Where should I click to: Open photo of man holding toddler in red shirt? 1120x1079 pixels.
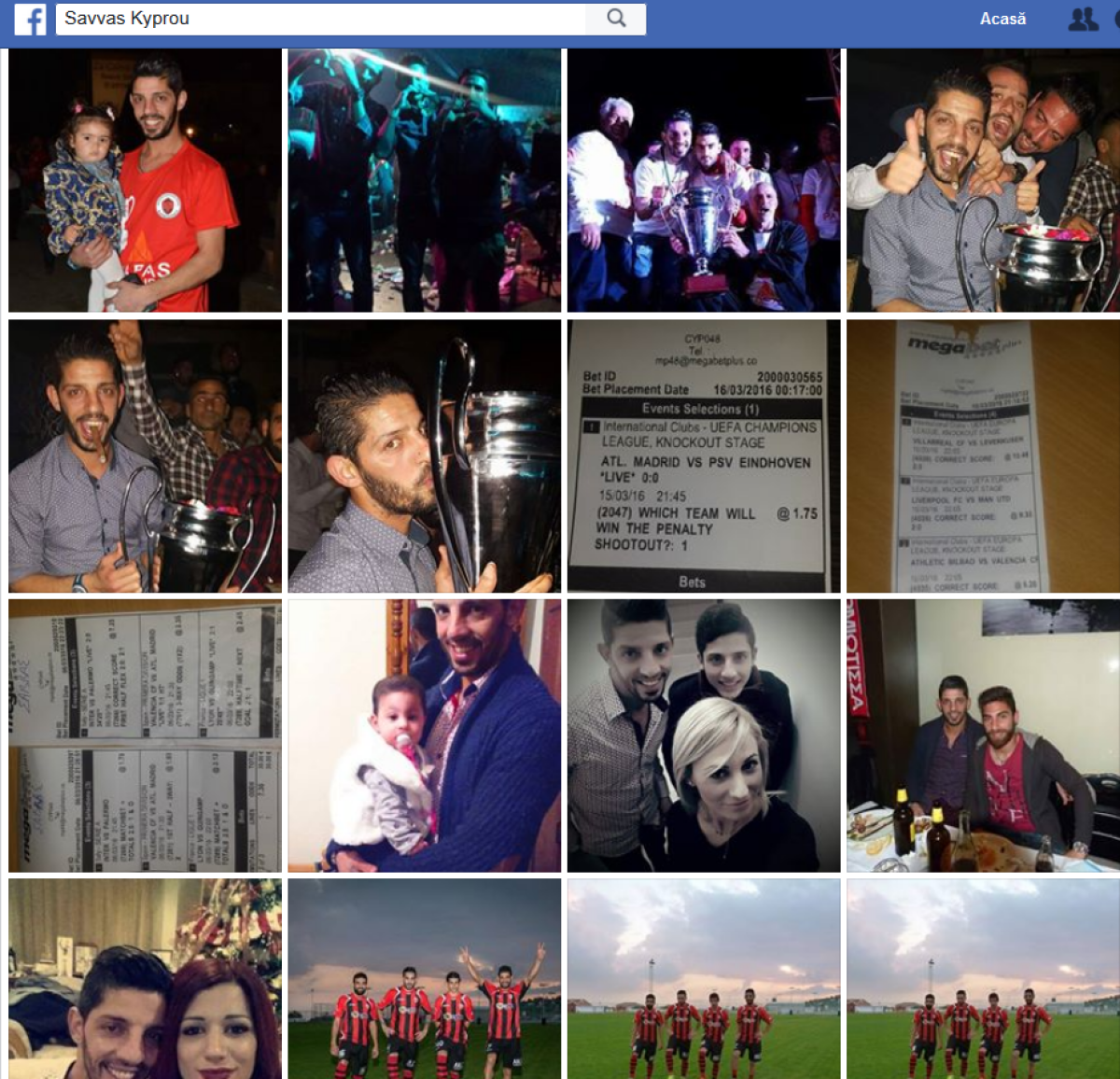coord(145,180)
